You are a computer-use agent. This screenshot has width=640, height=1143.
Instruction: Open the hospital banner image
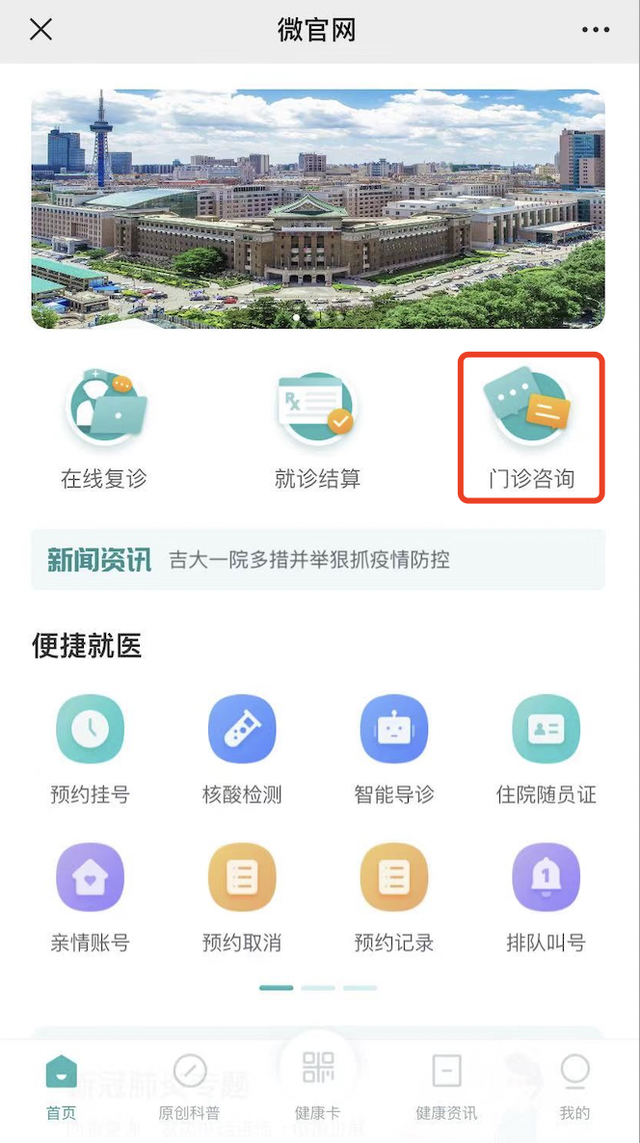point(318,209)
